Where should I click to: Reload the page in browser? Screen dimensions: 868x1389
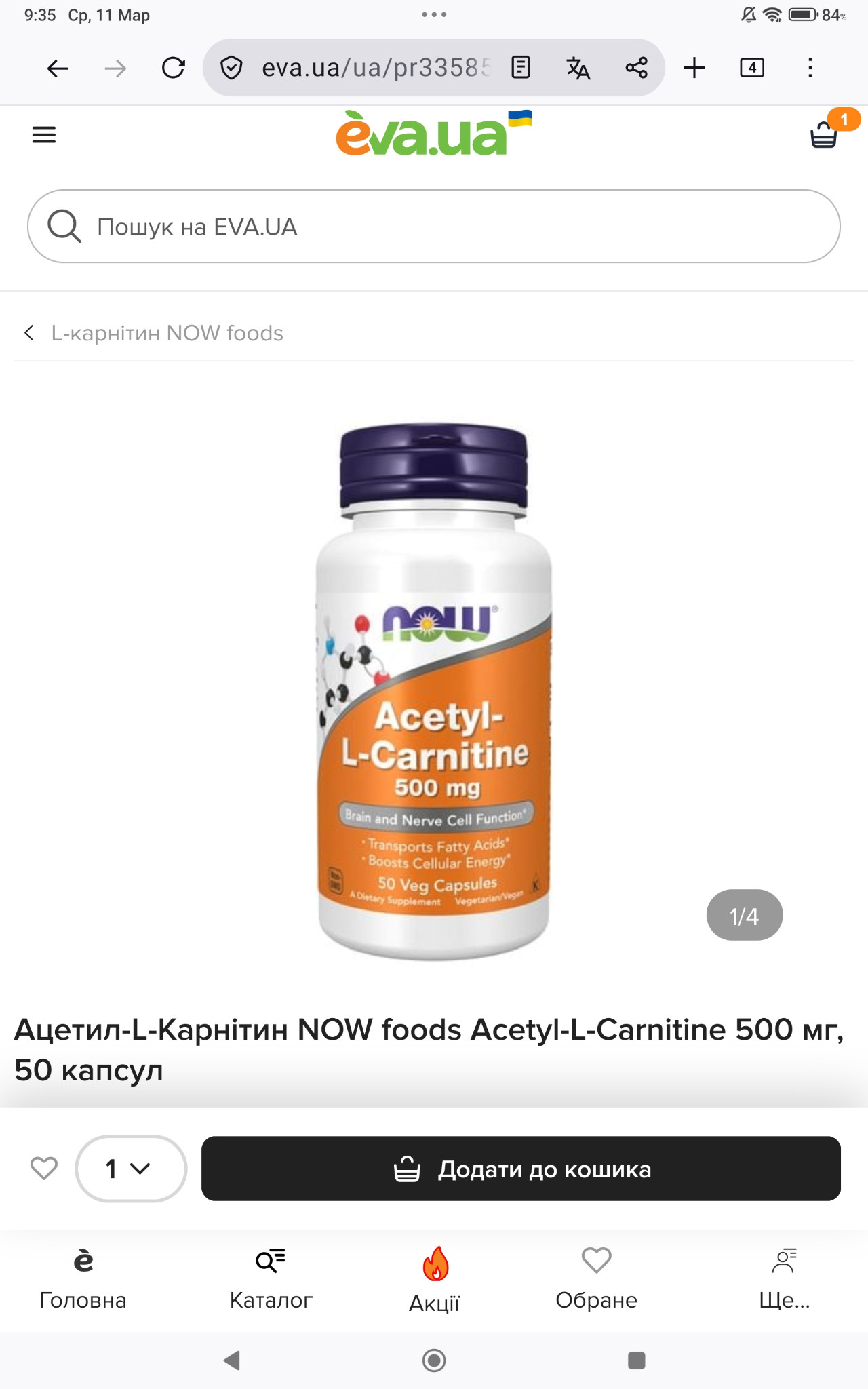click(x=174, y=68)
